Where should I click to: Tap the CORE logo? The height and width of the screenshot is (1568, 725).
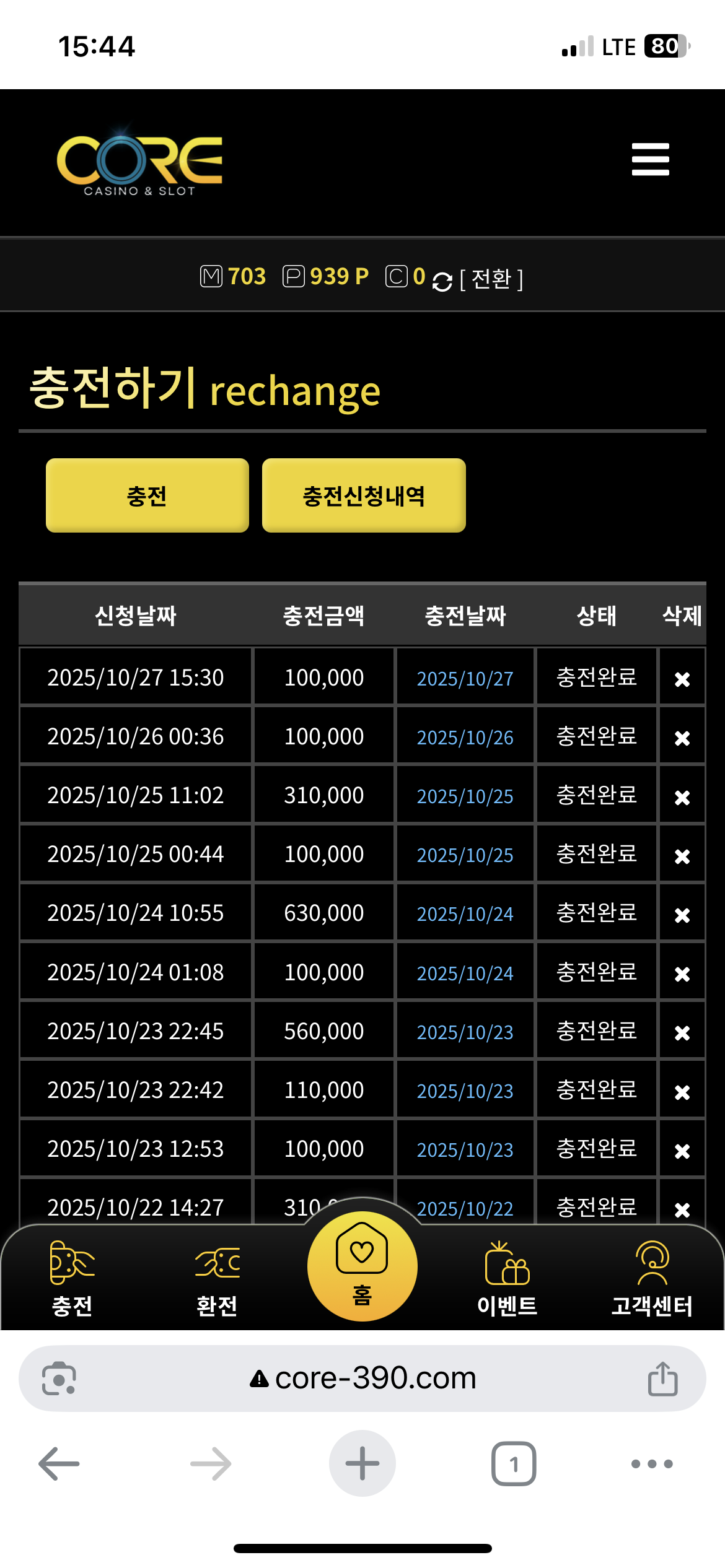click(x=139, y=161)
